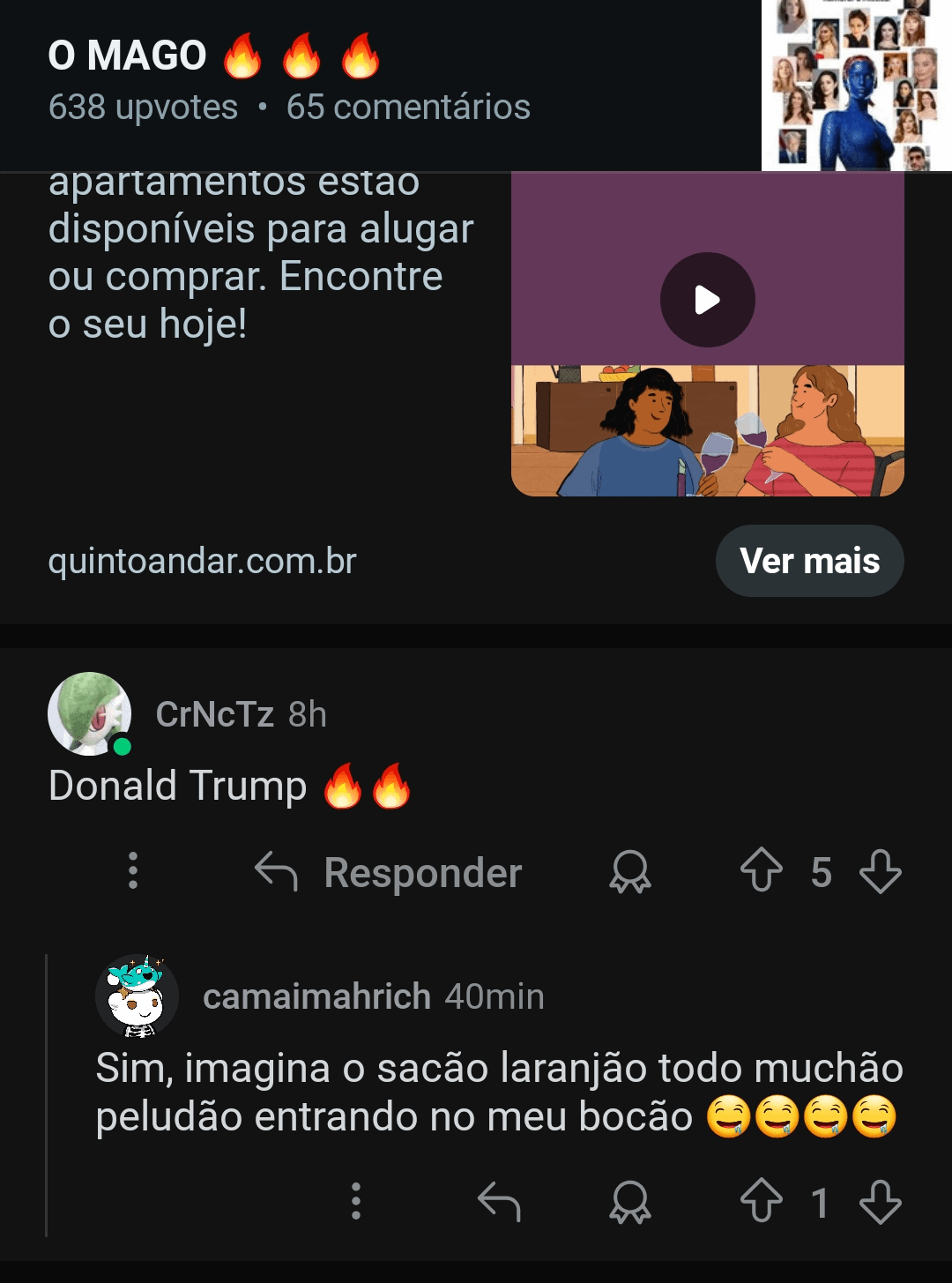Image resolution: width=952 pixels, height=1283 pixels.
Task: Play the QuintoAndar ad video
Action: coord(707,300)
